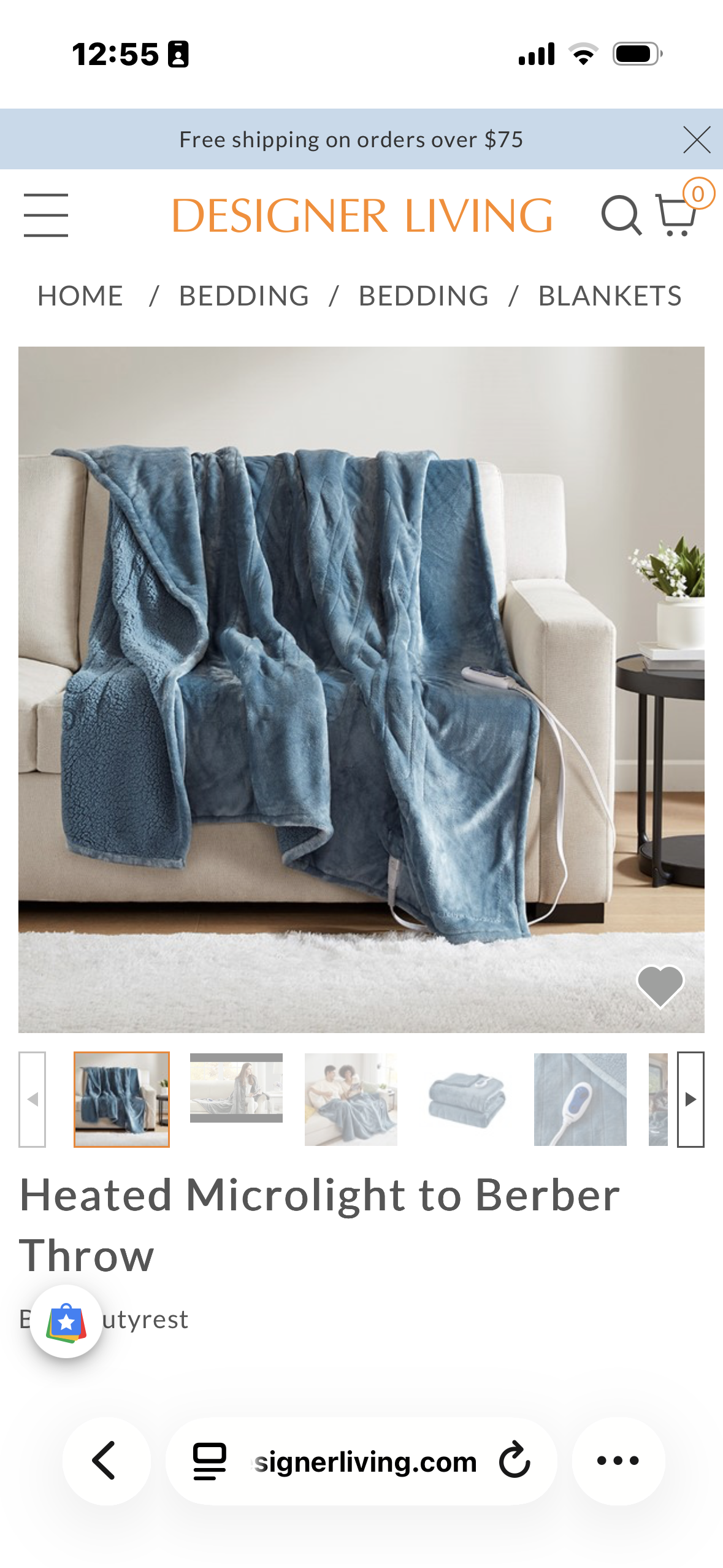723x1568 pixels.
Task: Add the throw to wishlist heart
Action: (x=660, y=986)
